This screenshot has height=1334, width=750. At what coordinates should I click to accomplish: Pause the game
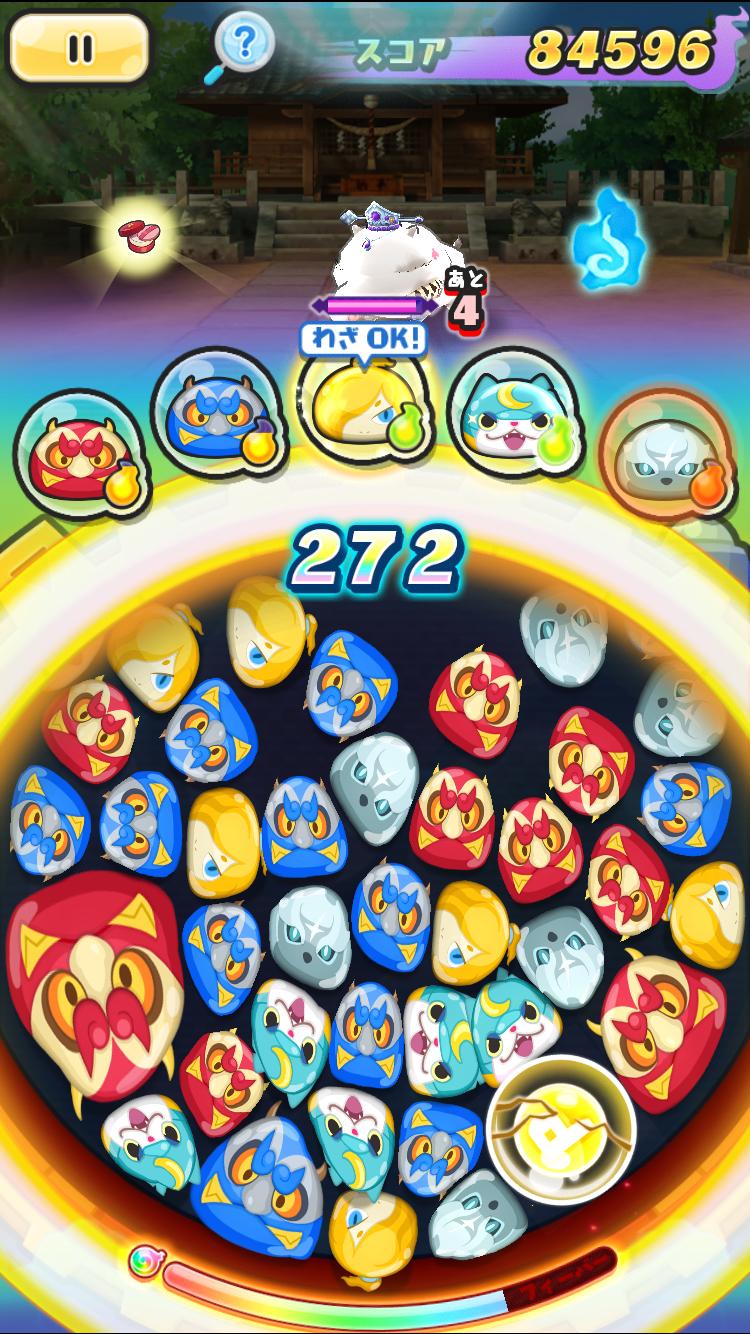pyautogui.click(x=80, y=47)
